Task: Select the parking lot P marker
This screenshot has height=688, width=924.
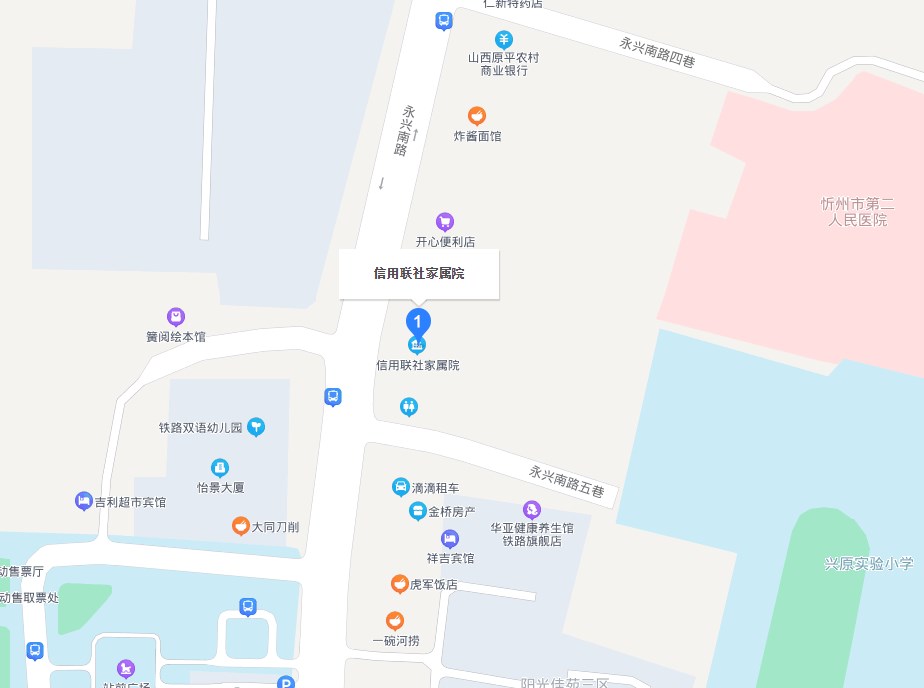Action: click(x=285, y=684)
